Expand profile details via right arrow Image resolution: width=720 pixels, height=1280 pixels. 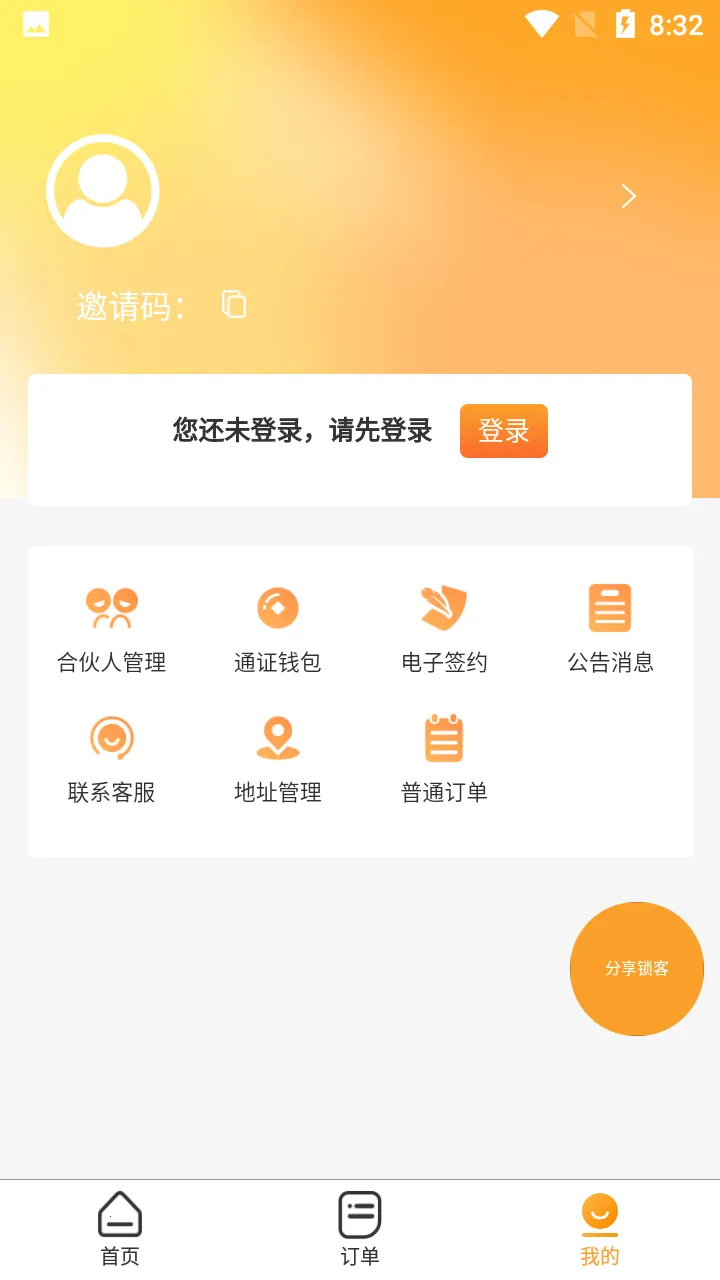point(628,196)
